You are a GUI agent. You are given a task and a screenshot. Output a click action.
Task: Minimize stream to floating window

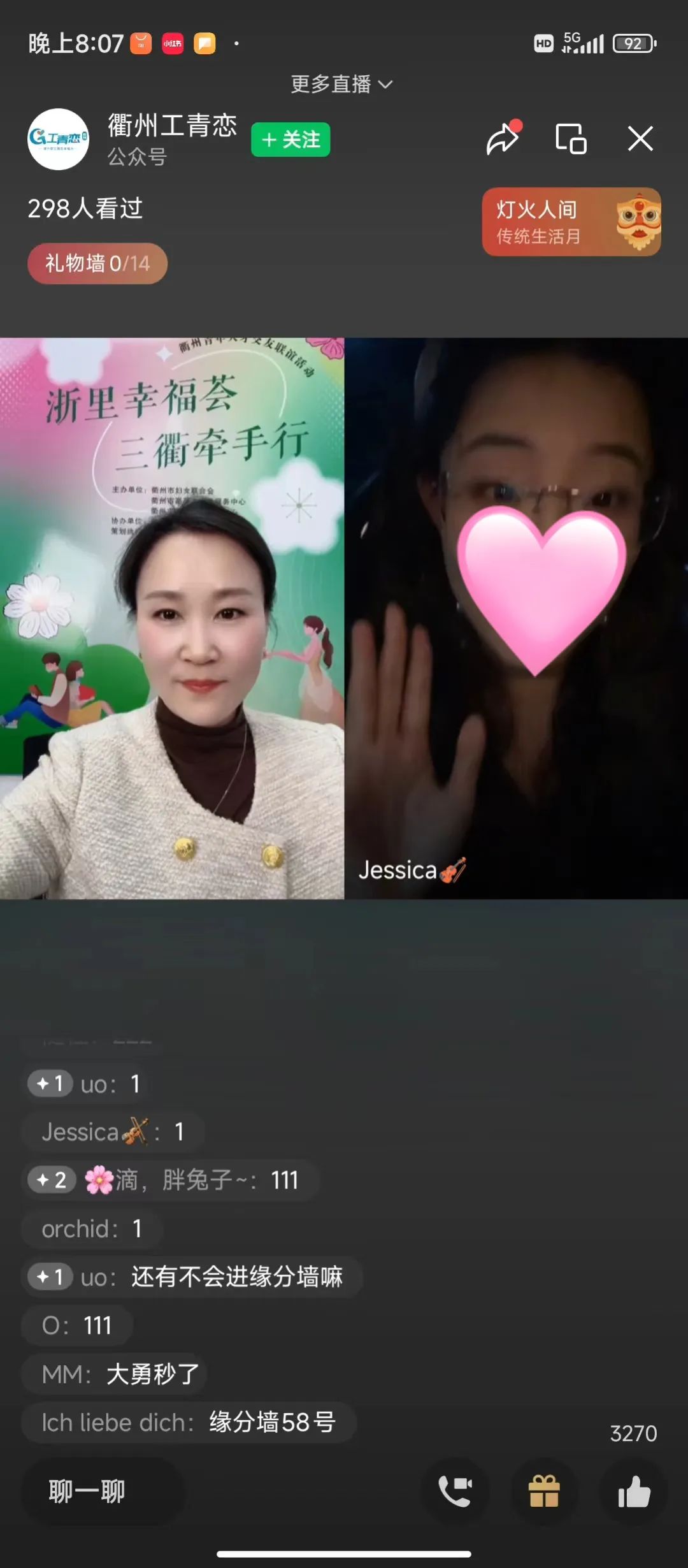pos(571,138)
